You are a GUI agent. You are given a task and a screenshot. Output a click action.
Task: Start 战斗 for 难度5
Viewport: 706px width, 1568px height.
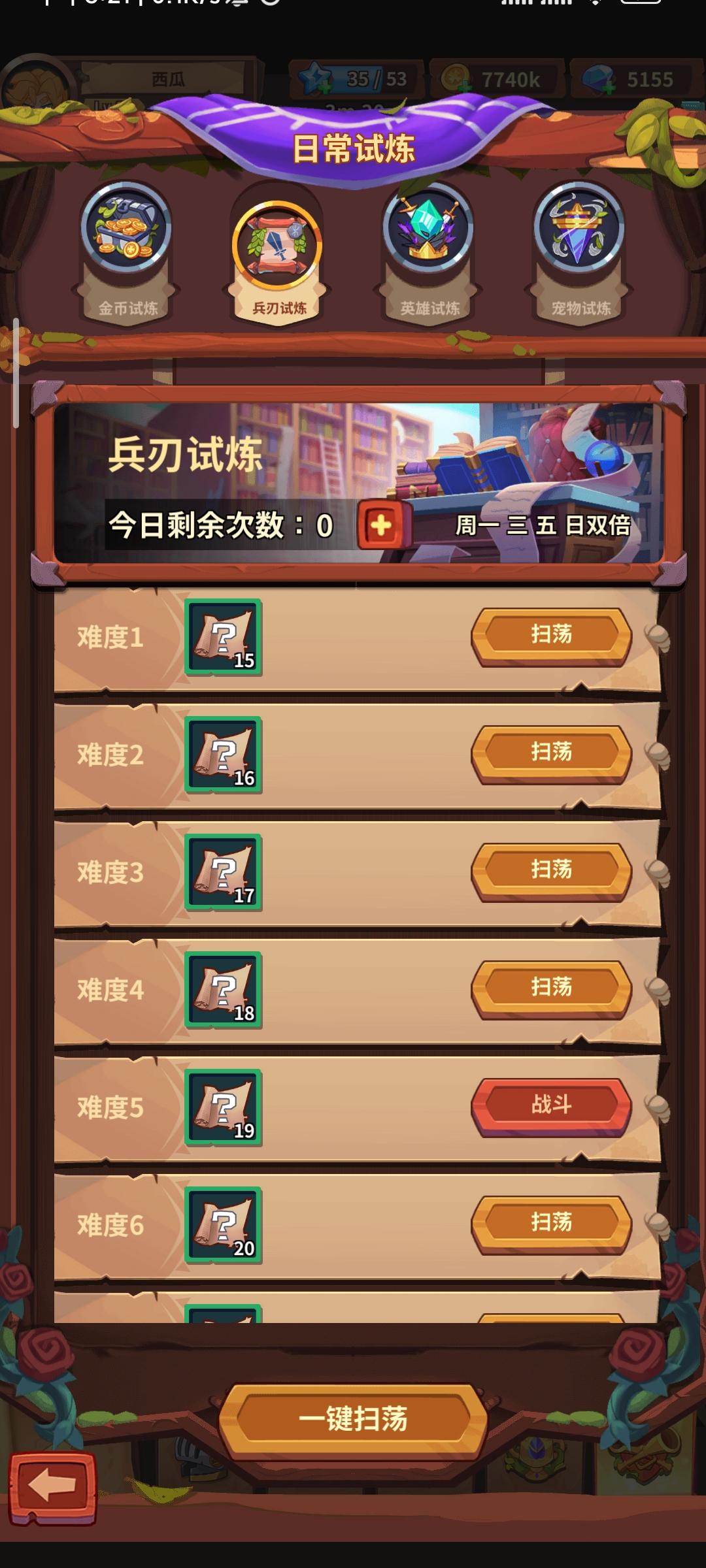click(x=551, y=1106)
